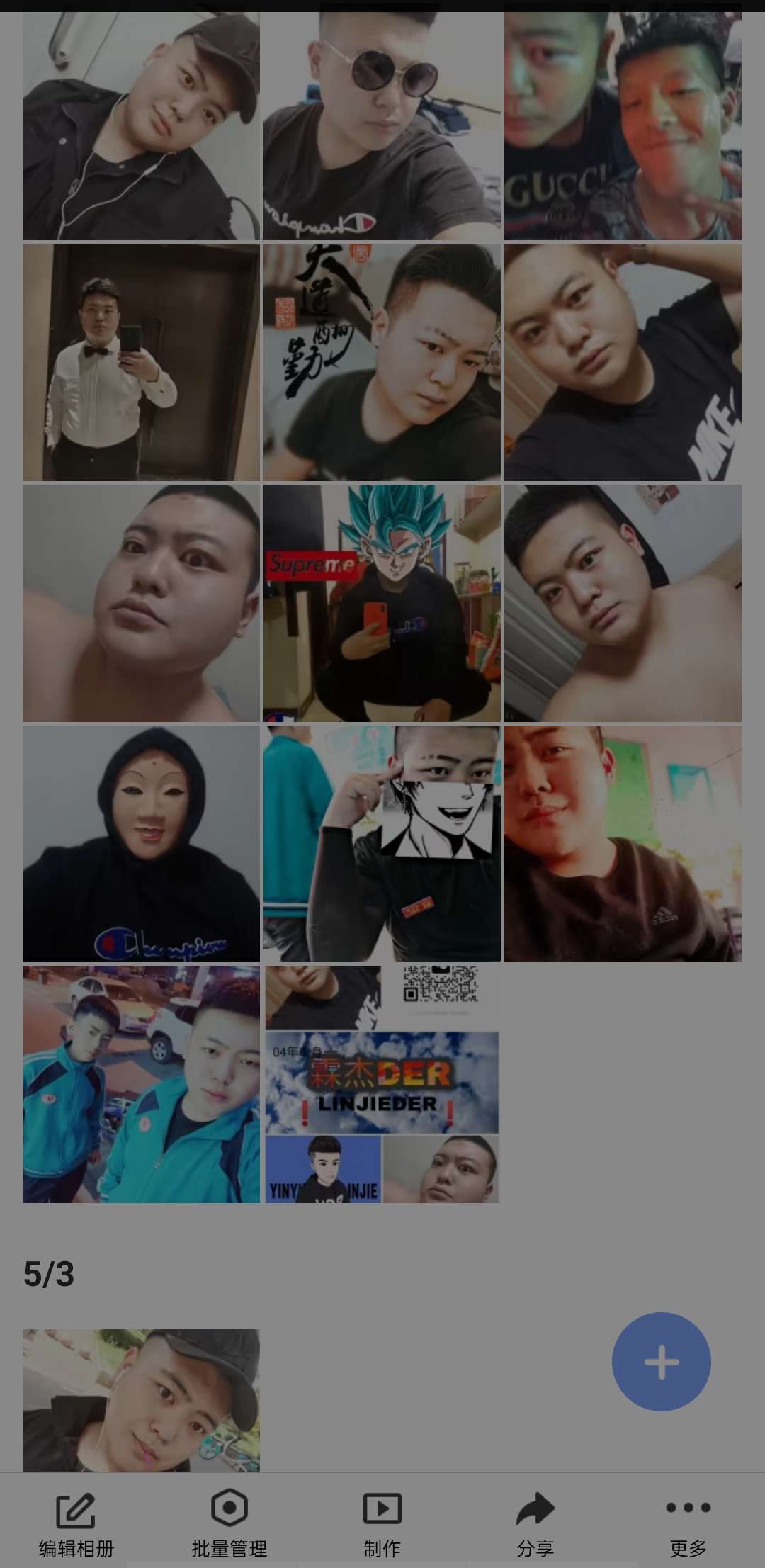765x1568 pixels.
Task: Open the brown Adidas sweater selfie
Action: [x=623, y=843]
